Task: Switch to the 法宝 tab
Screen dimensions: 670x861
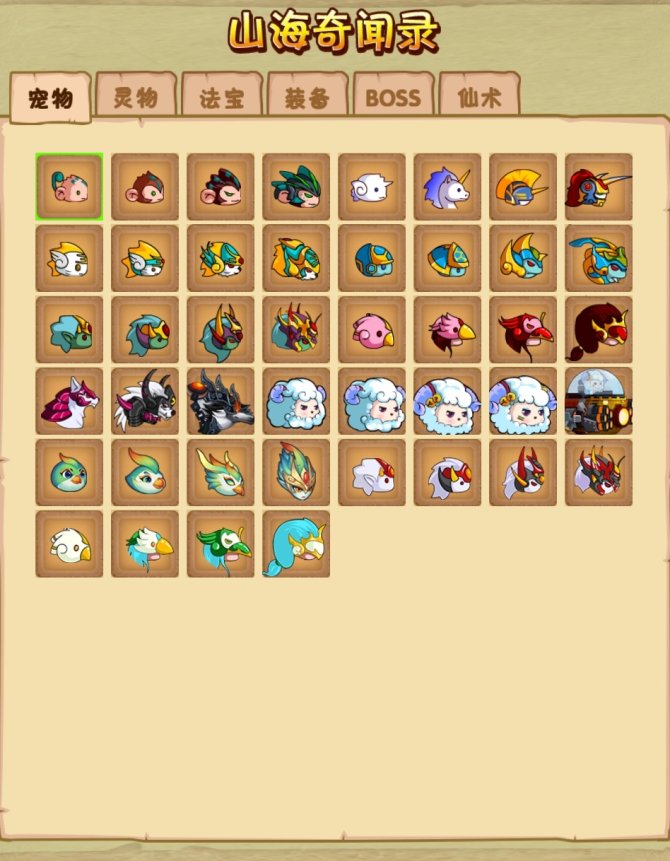Action: point(222,98)
